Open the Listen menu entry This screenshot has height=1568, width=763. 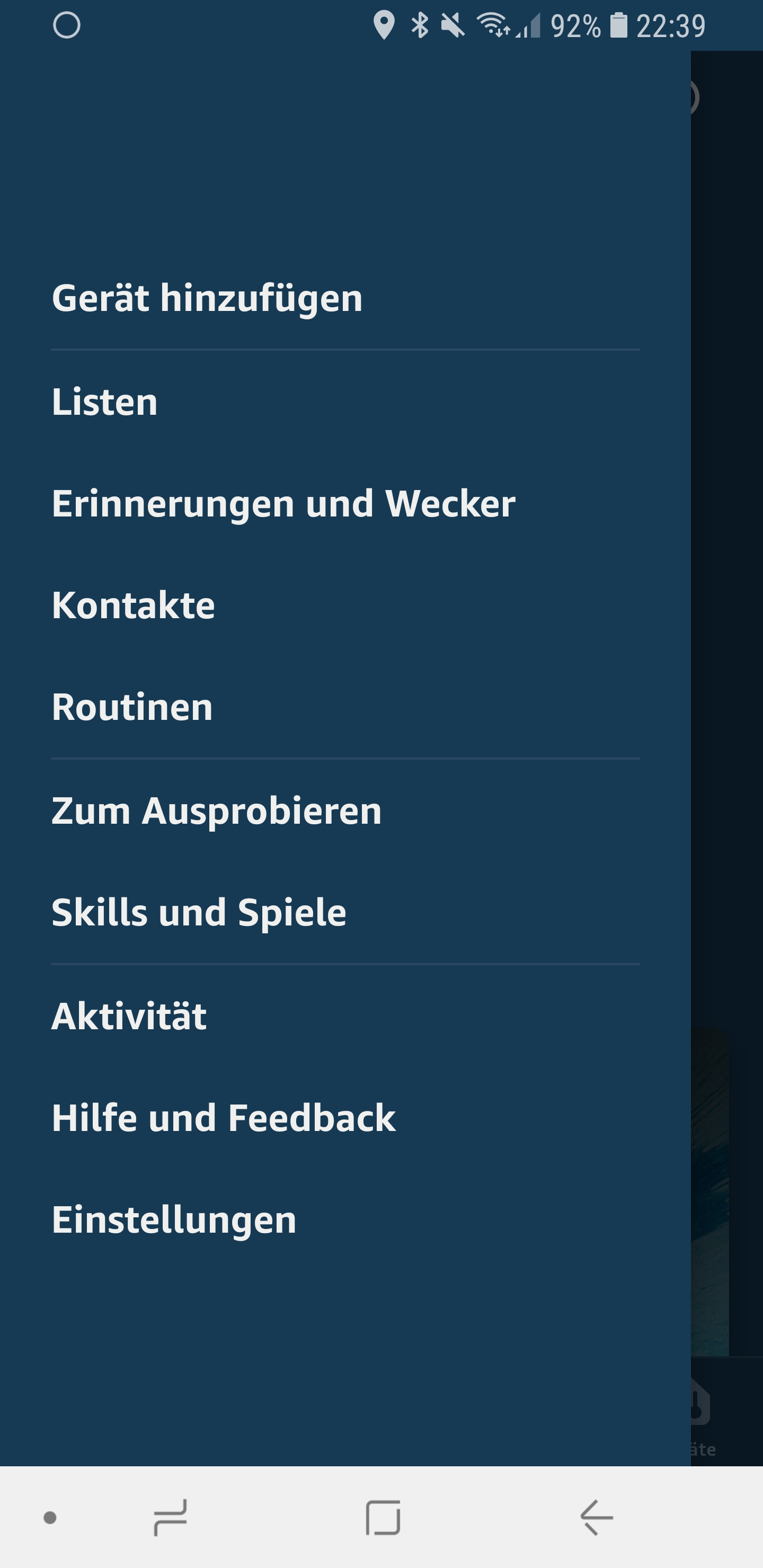coord(105,402)
